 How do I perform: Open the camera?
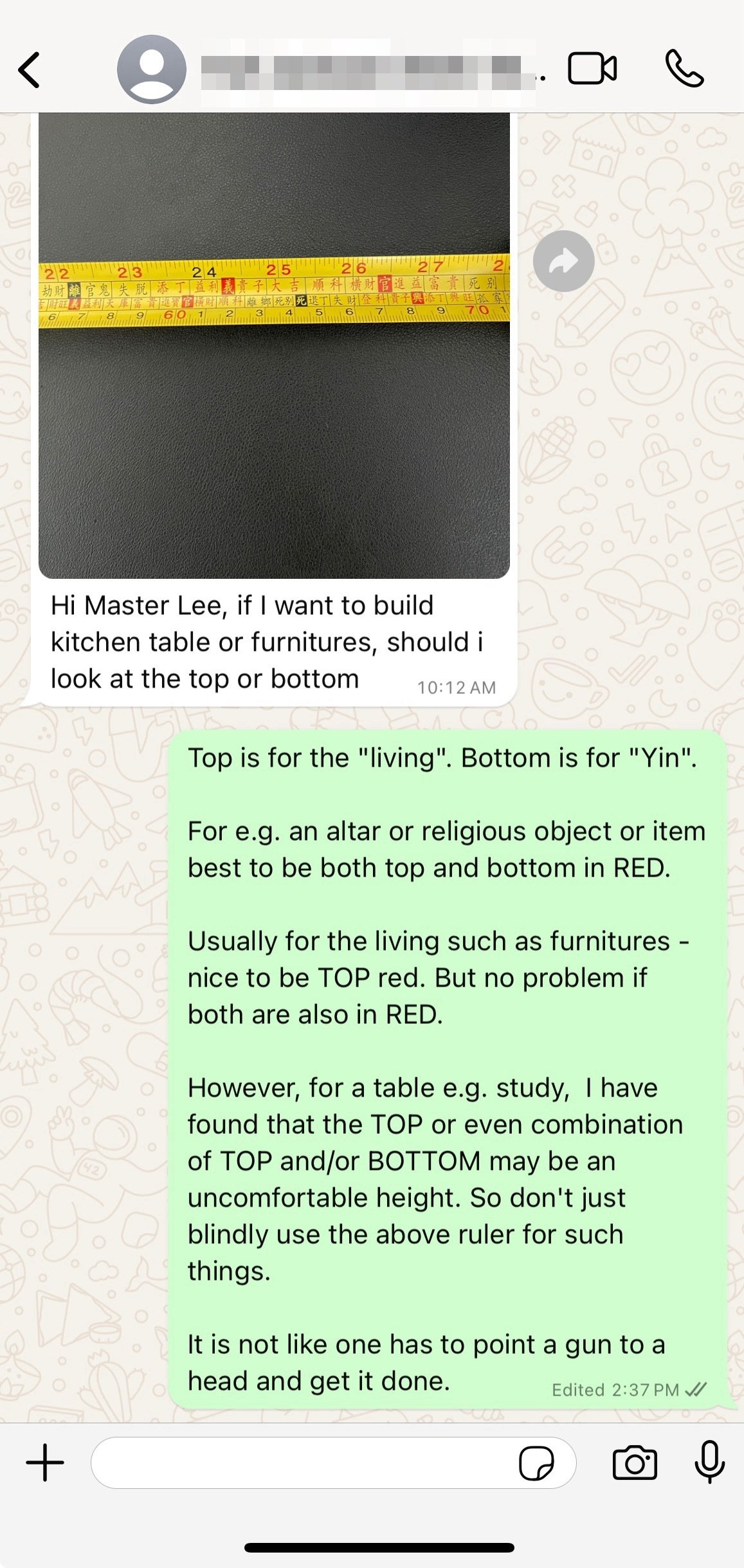(635, 1463)
